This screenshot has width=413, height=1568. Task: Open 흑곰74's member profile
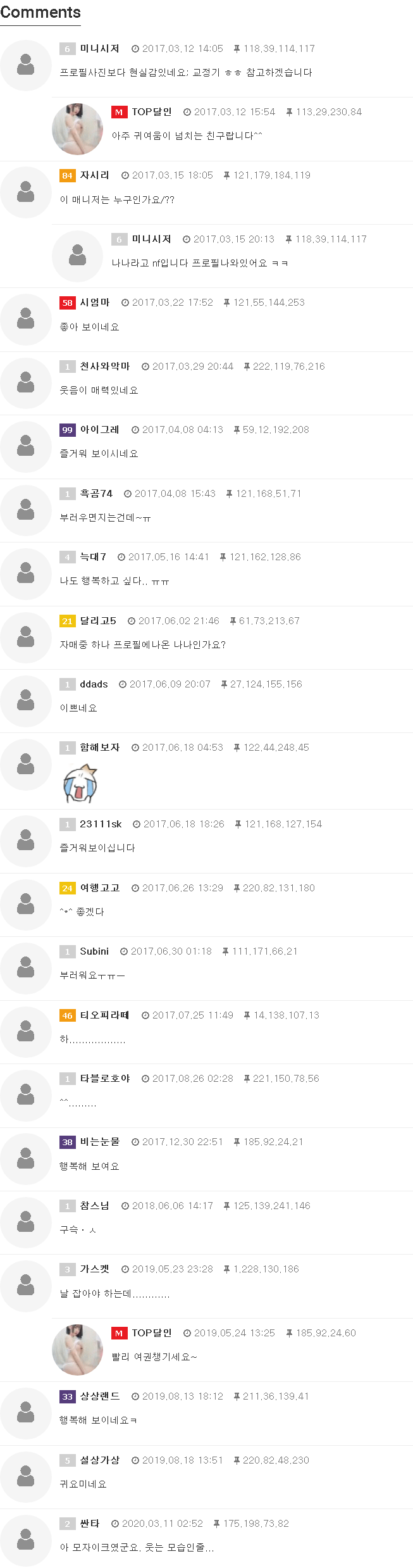96,494
